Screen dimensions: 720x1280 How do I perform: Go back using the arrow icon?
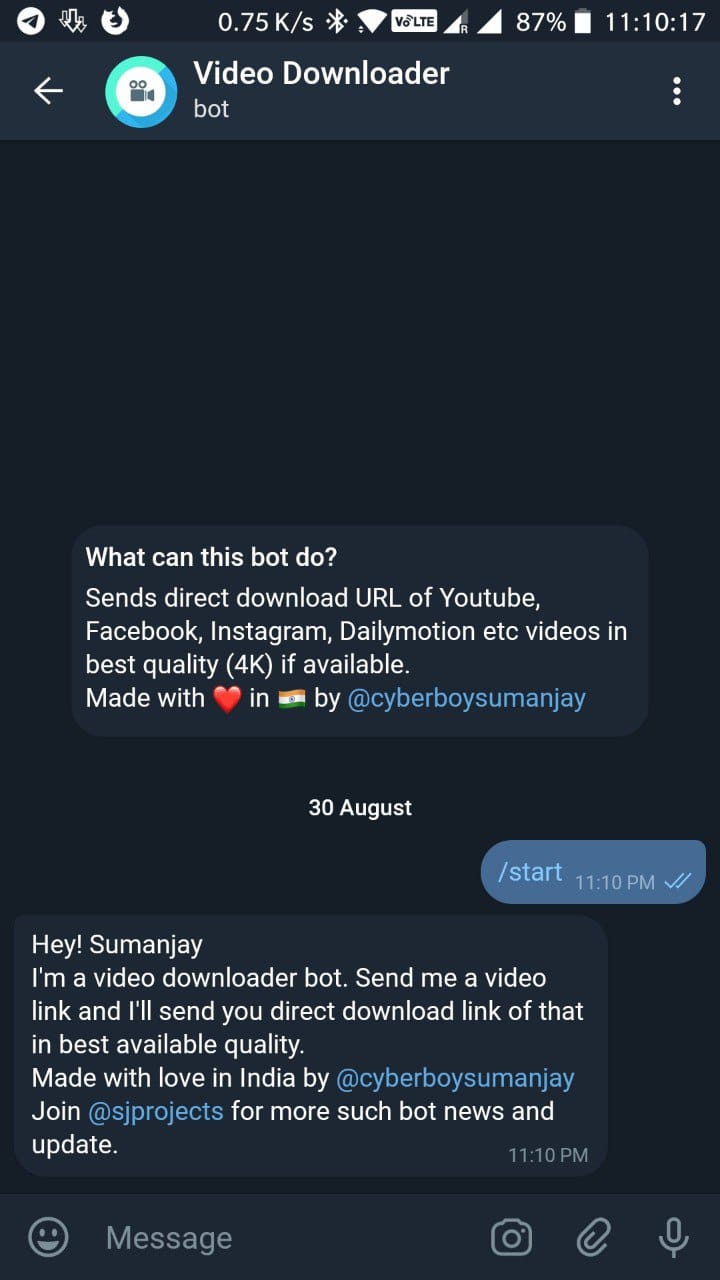[x=48, y=91]
